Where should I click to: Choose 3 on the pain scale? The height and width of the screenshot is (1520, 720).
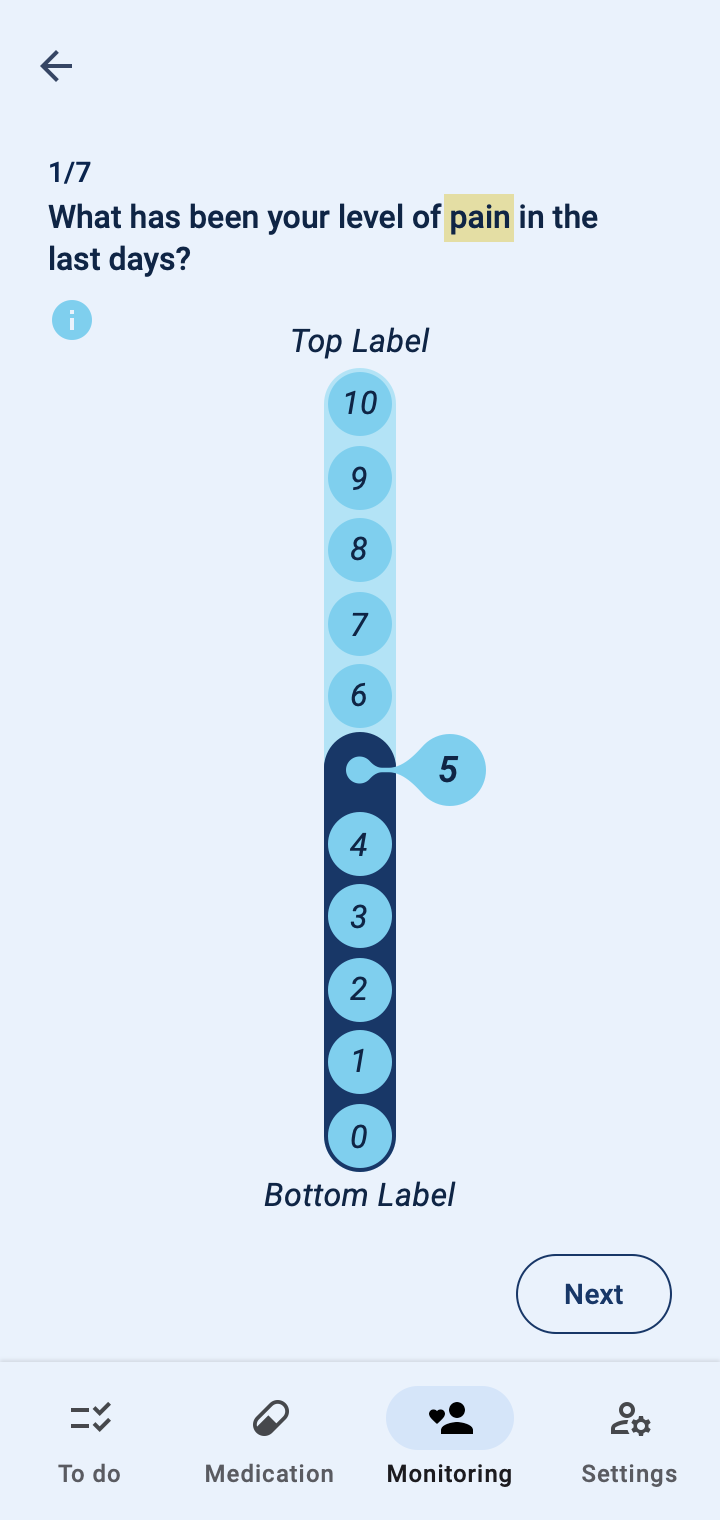(360, 916)
